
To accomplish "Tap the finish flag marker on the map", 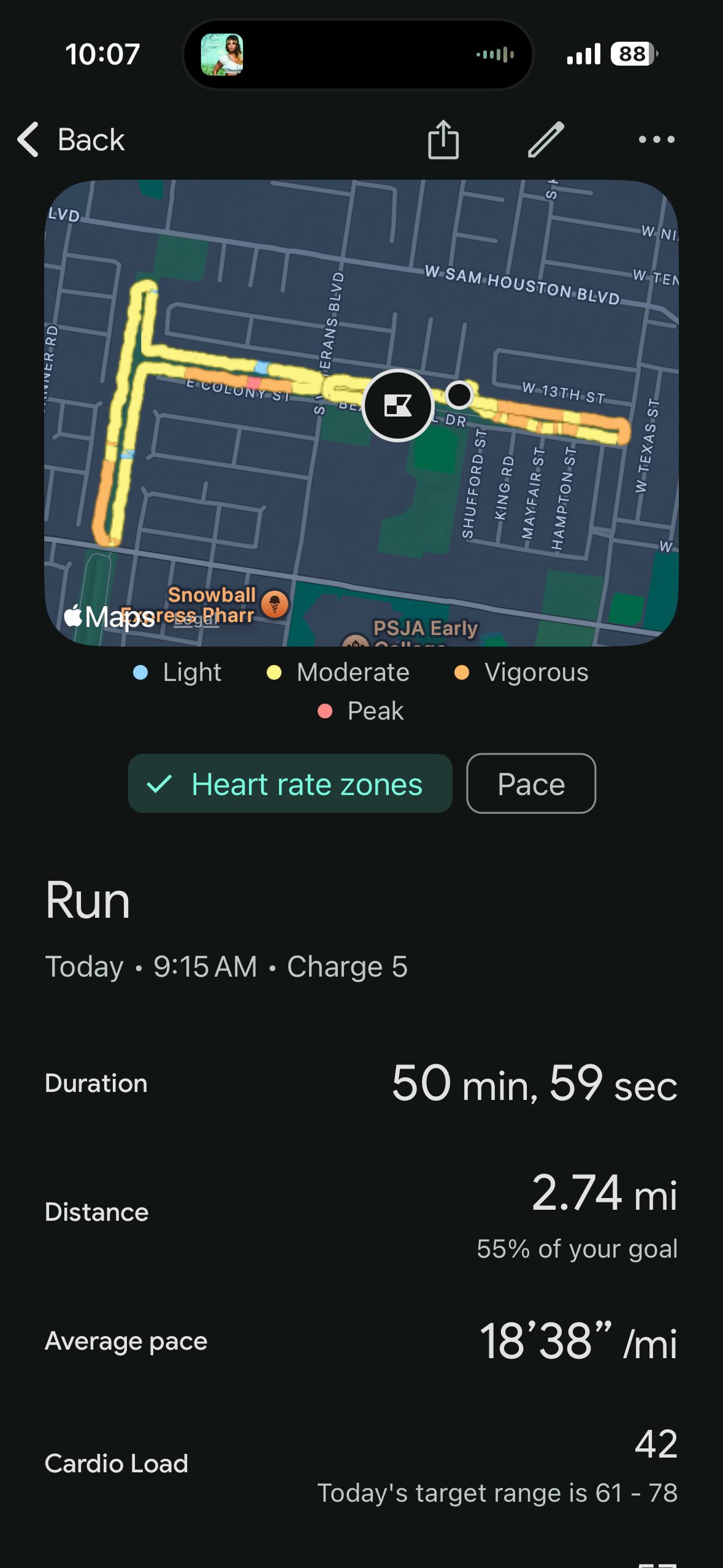I will 399,407.
